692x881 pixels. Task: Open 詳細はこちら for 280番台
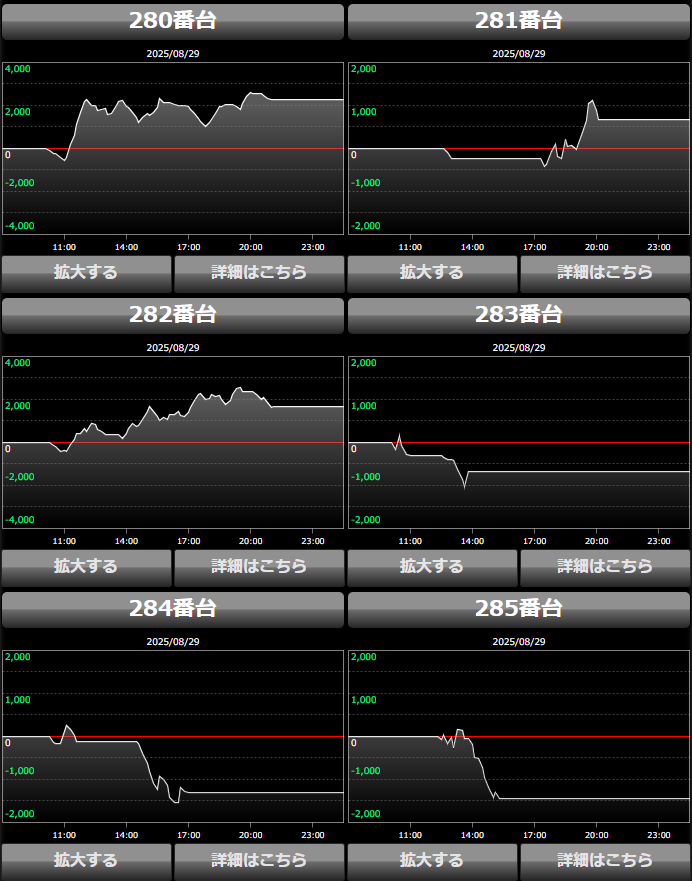tap(259, 272)
